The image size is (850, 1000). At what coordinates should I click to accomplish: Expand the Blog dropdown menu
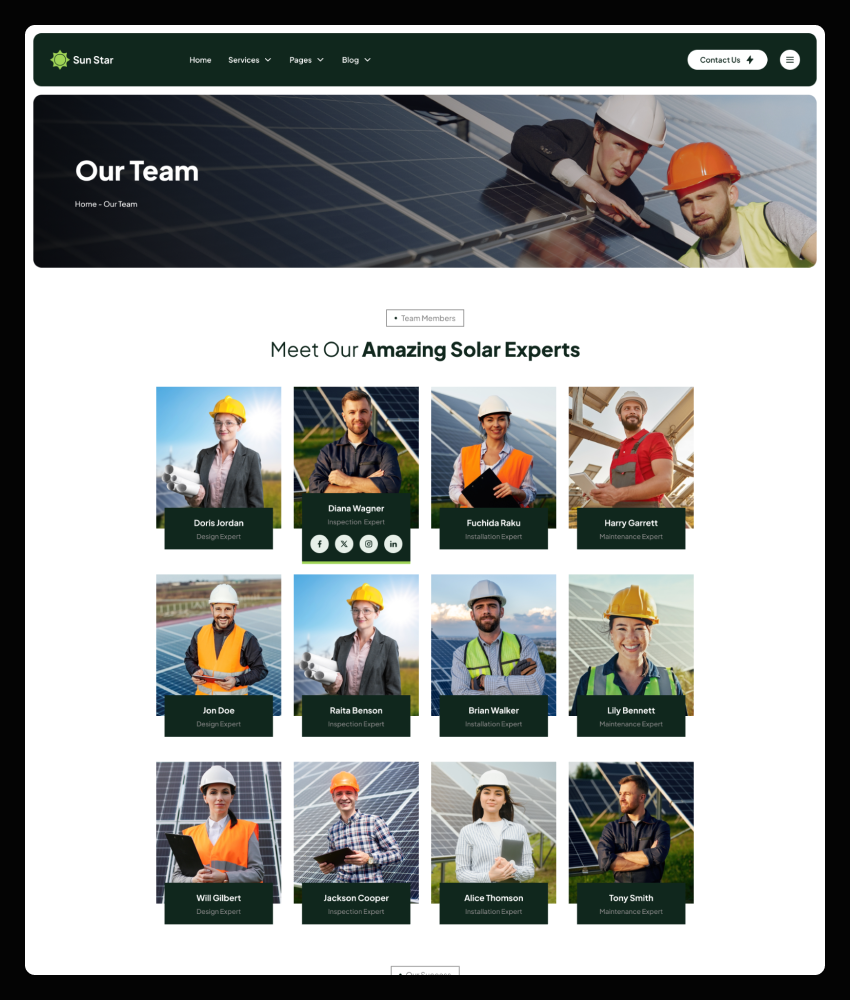tap(356, 60)
